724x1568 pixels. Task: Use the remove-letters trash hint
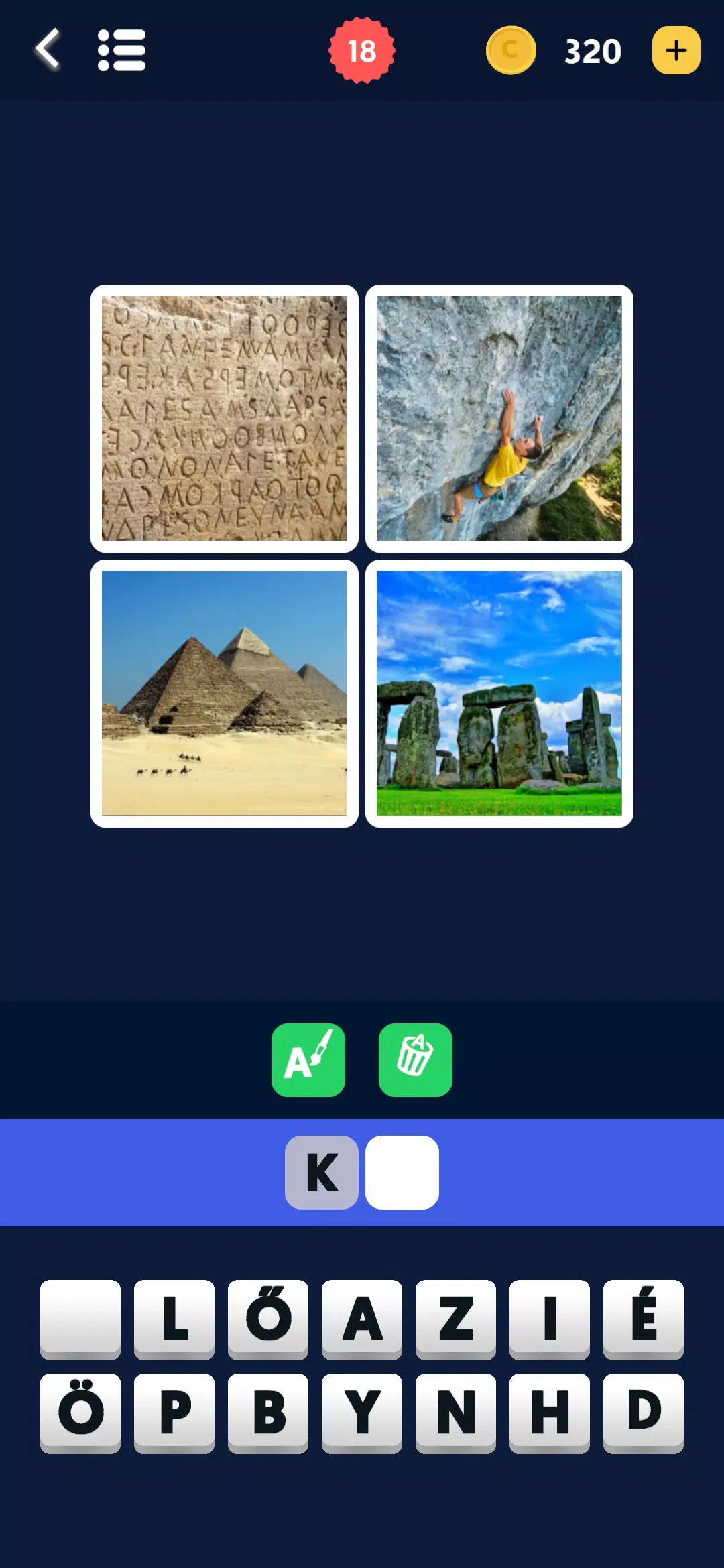tap(416, 1060)
